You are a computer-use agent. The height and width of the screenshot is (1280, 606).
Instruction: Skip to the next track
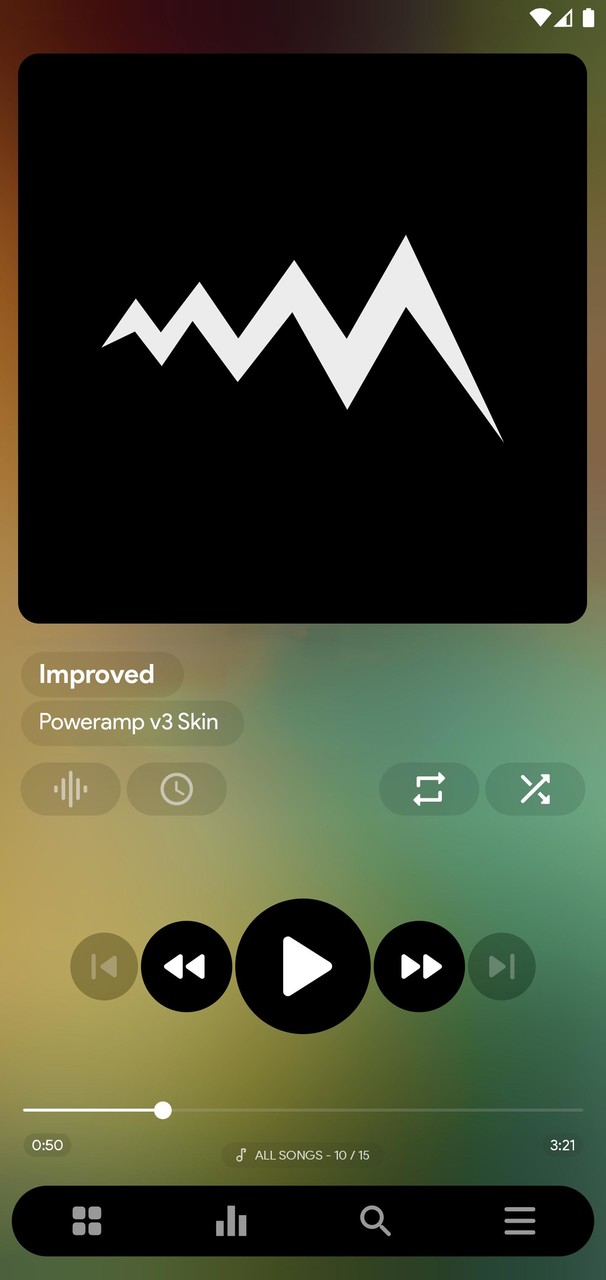click(502, 966)
